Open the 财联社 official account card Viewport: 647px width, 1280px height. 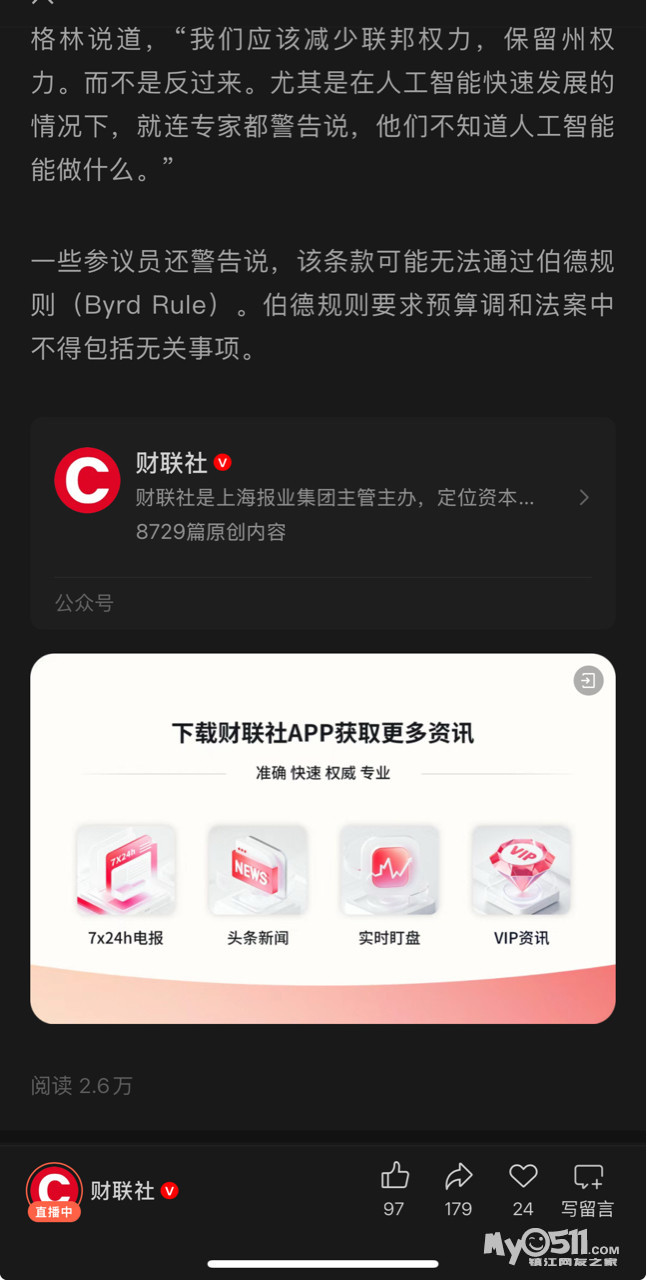322,497
